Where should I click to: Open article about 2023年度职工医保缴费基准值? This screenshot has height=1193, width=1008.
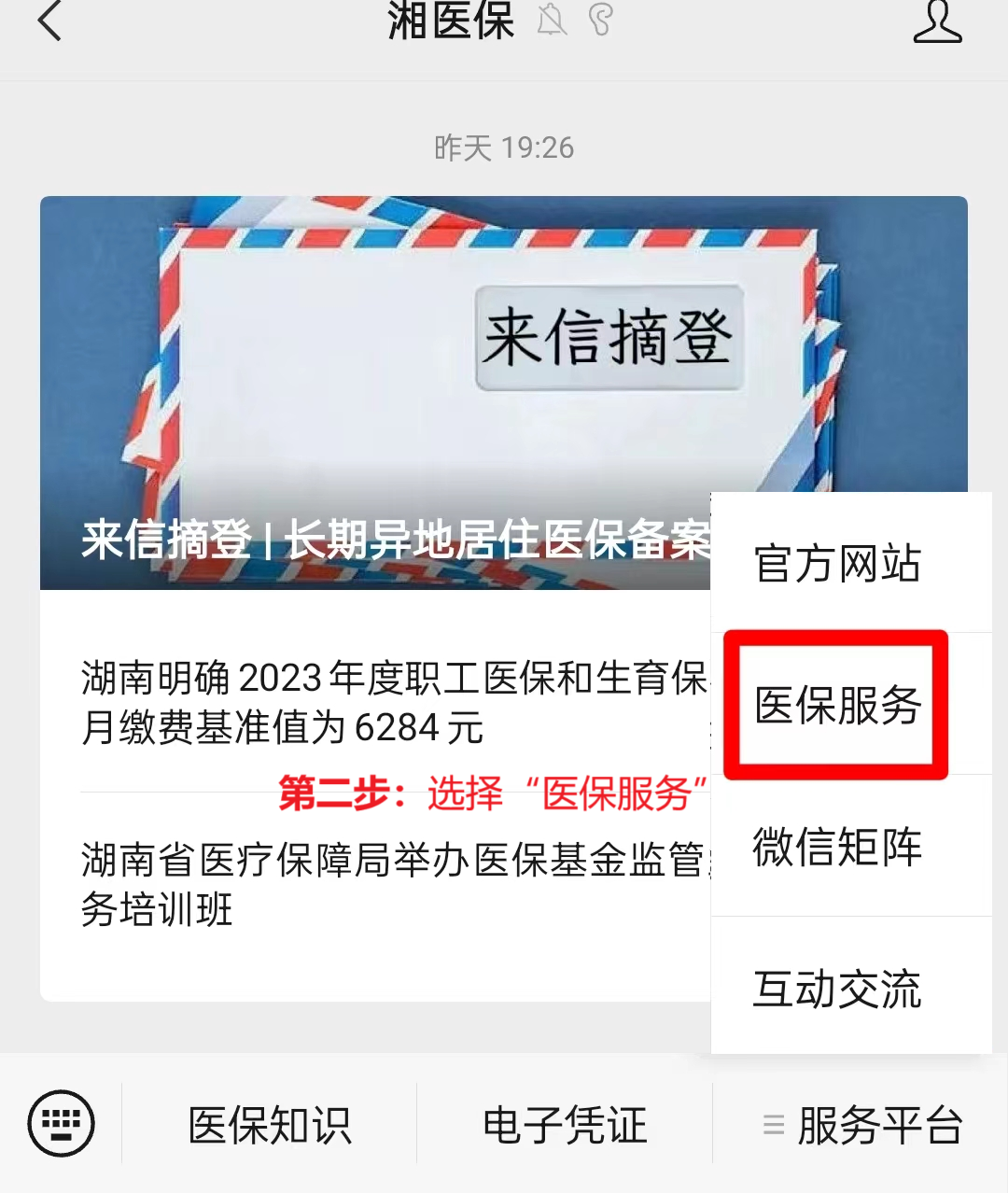[x=392, y=702]
